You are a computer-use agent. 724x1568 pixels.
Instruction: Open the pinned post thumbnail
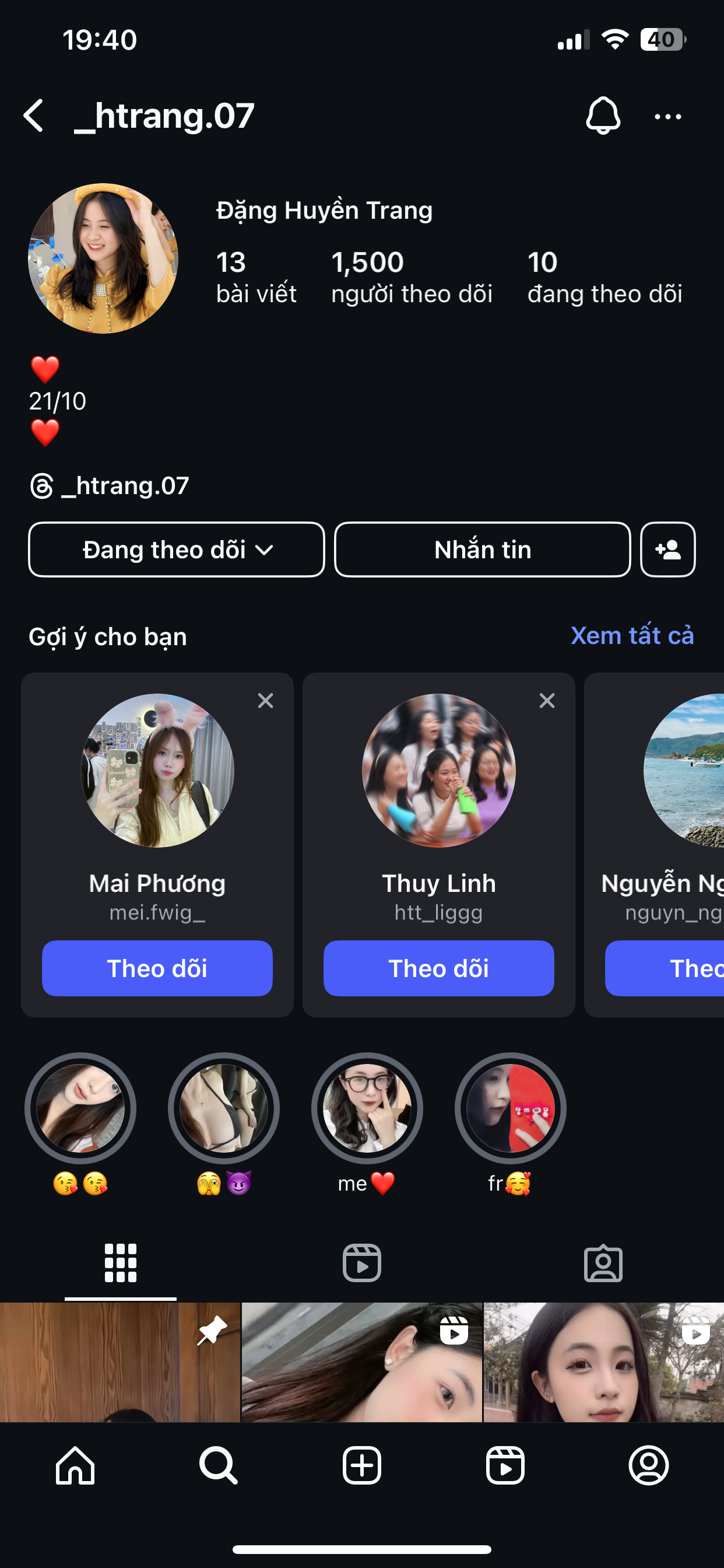[120, 1362]
